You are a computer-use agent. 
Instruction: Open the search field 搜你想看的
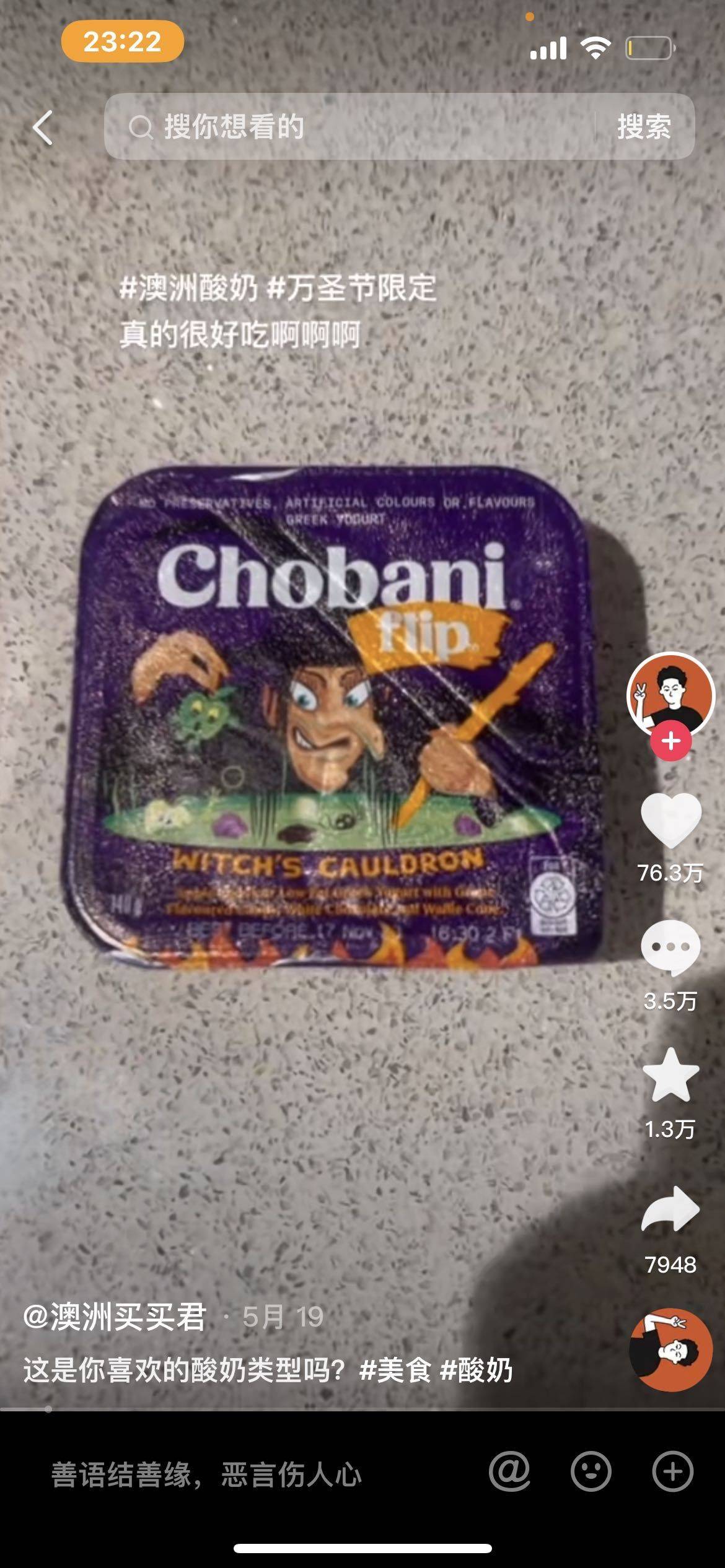click(347, 127)
